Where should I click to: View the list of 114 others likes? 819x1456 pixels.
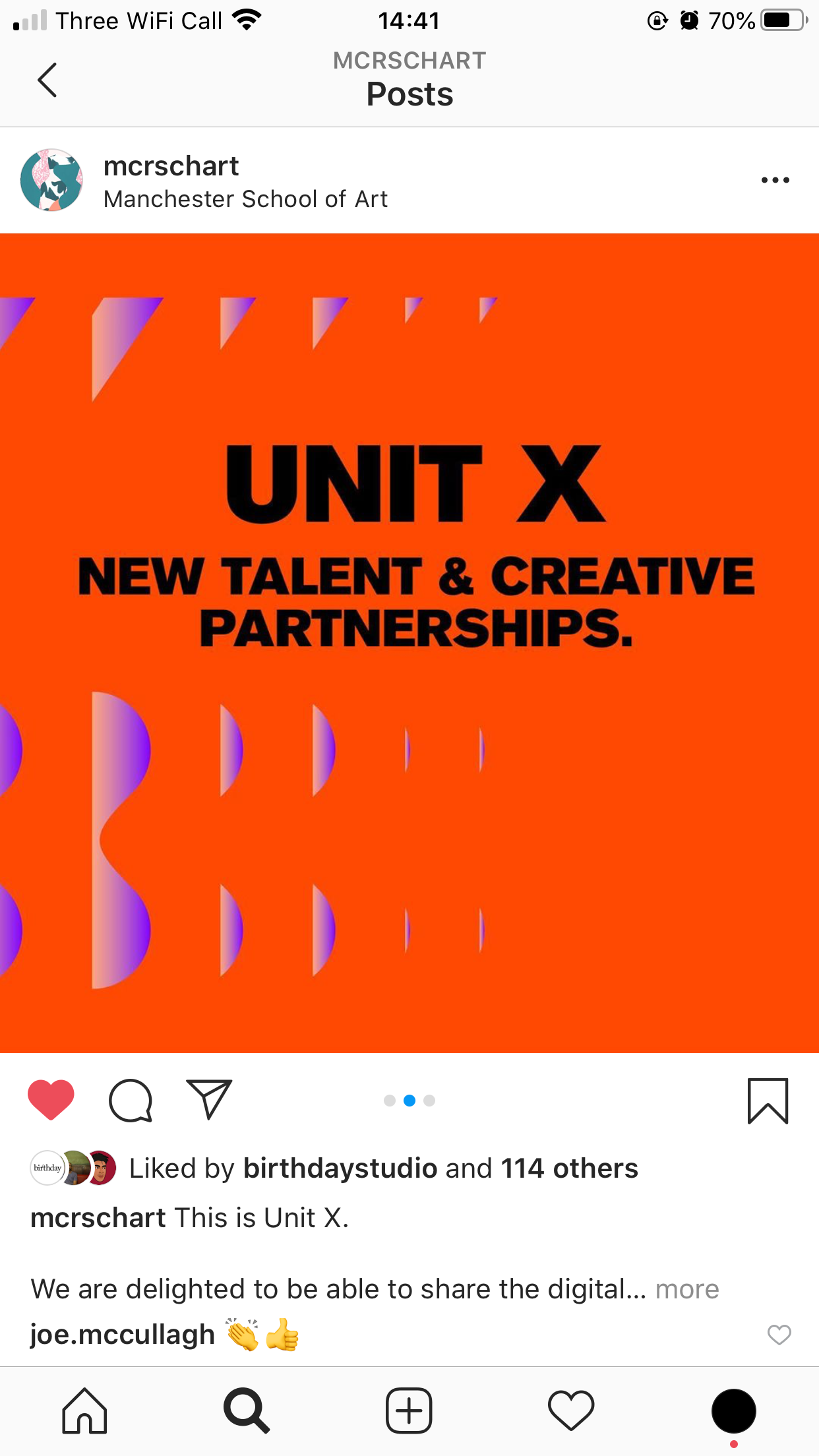coord(569,1168)
